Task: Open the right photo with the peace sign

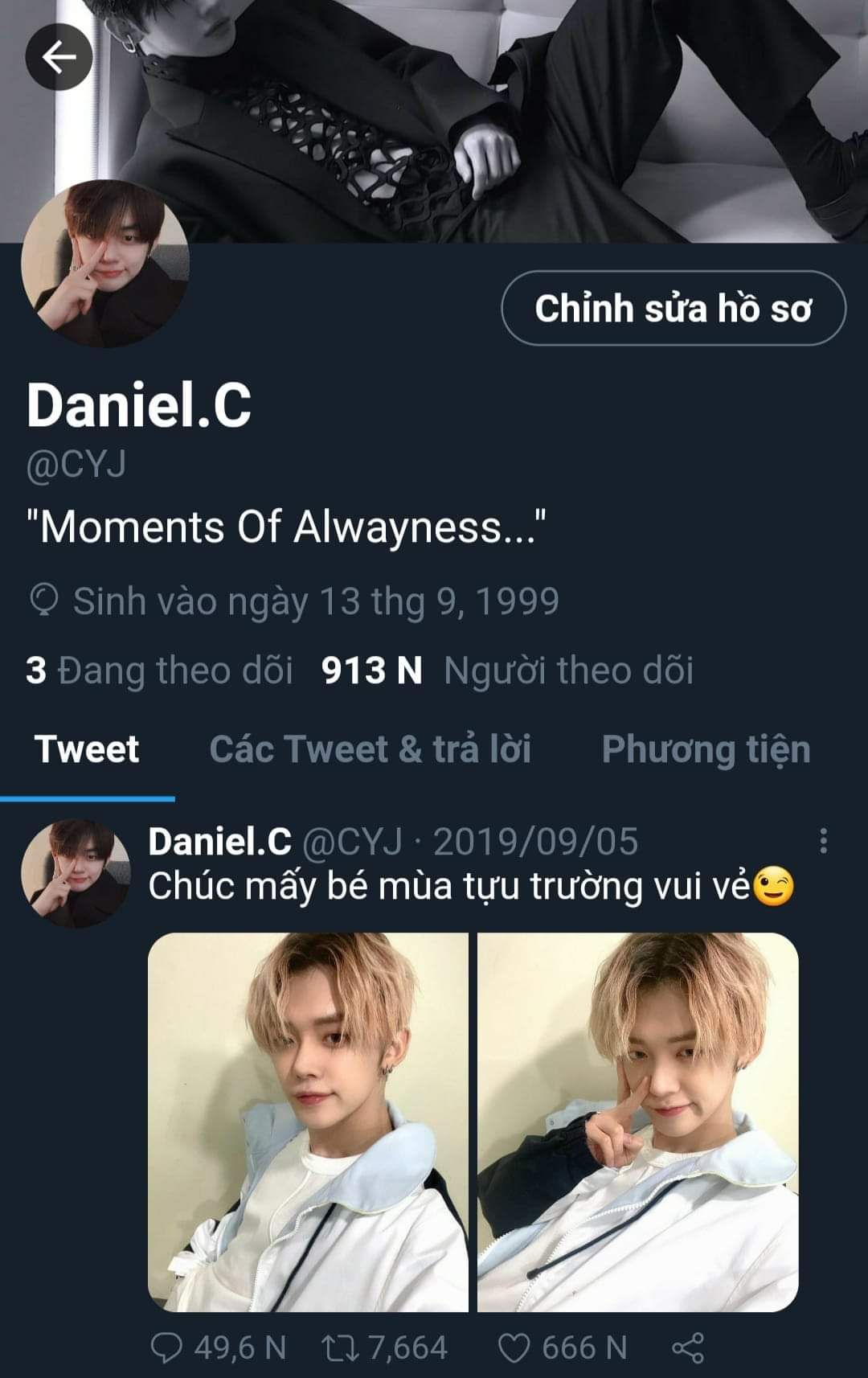Action: (638, 1122)
